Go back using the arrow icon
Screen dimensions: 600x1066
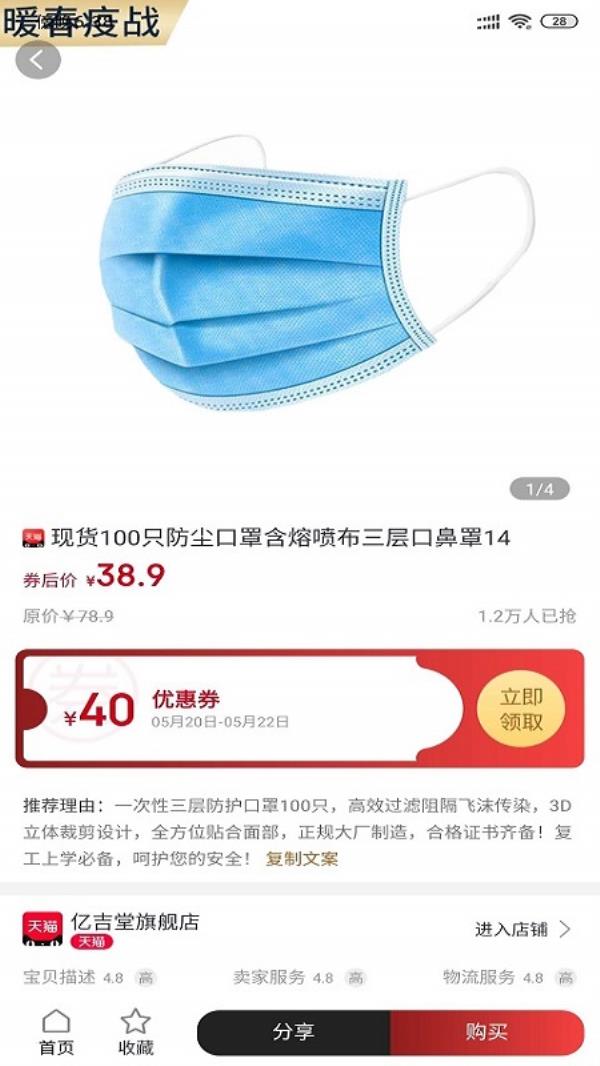click(x=38, y=61)
